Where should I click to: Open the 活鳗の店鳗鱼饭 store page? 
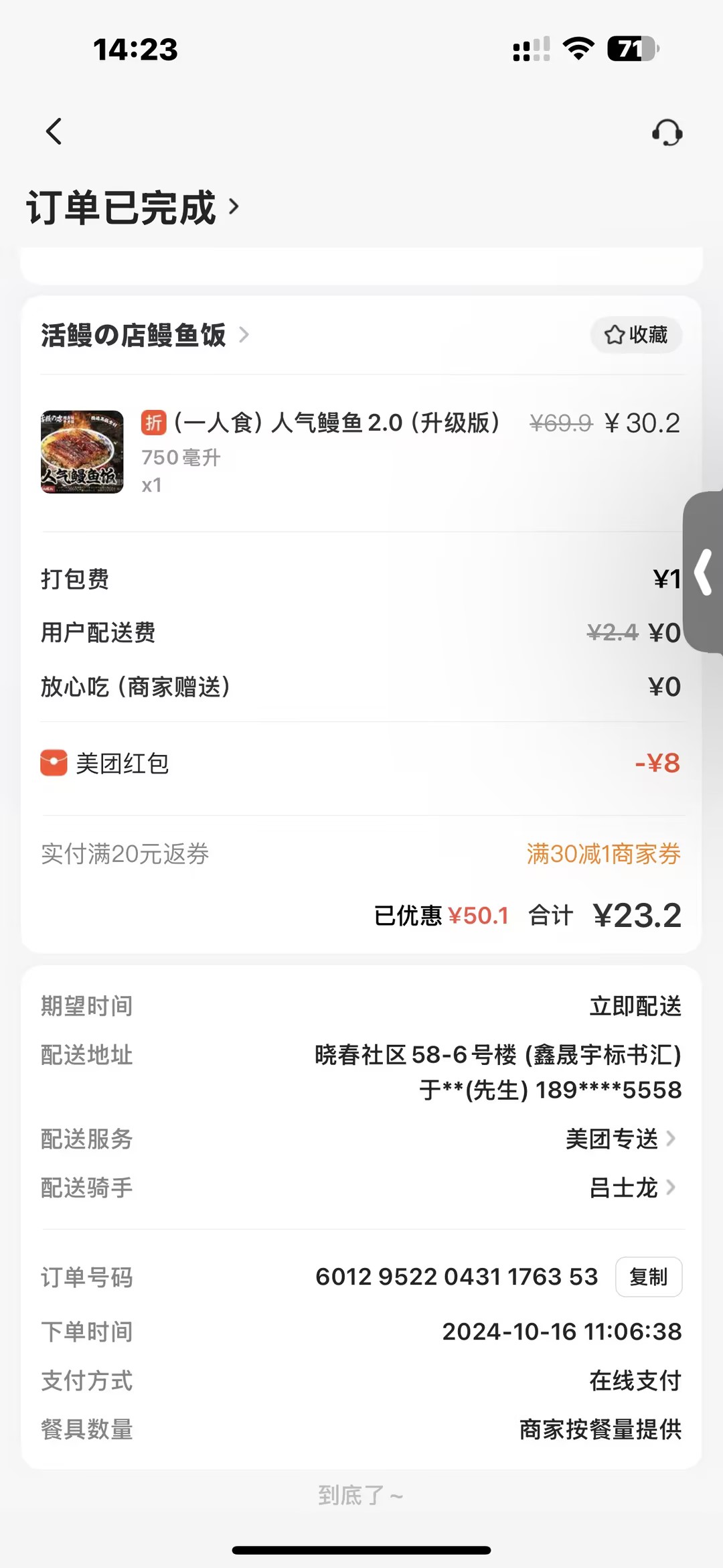coord(144,335)
